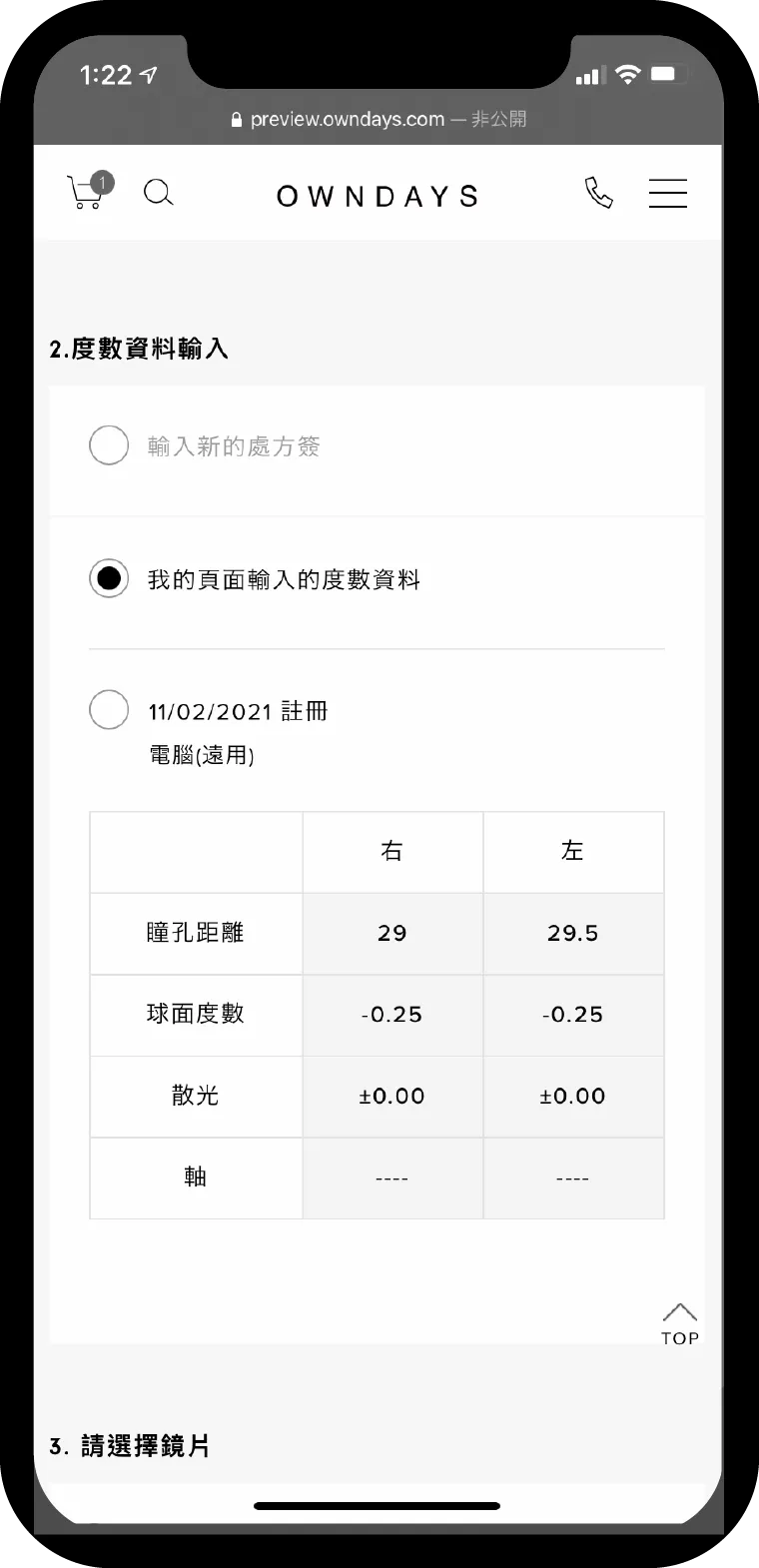Choose the 11/02/2021 註冊 prescription

point(109,710)
